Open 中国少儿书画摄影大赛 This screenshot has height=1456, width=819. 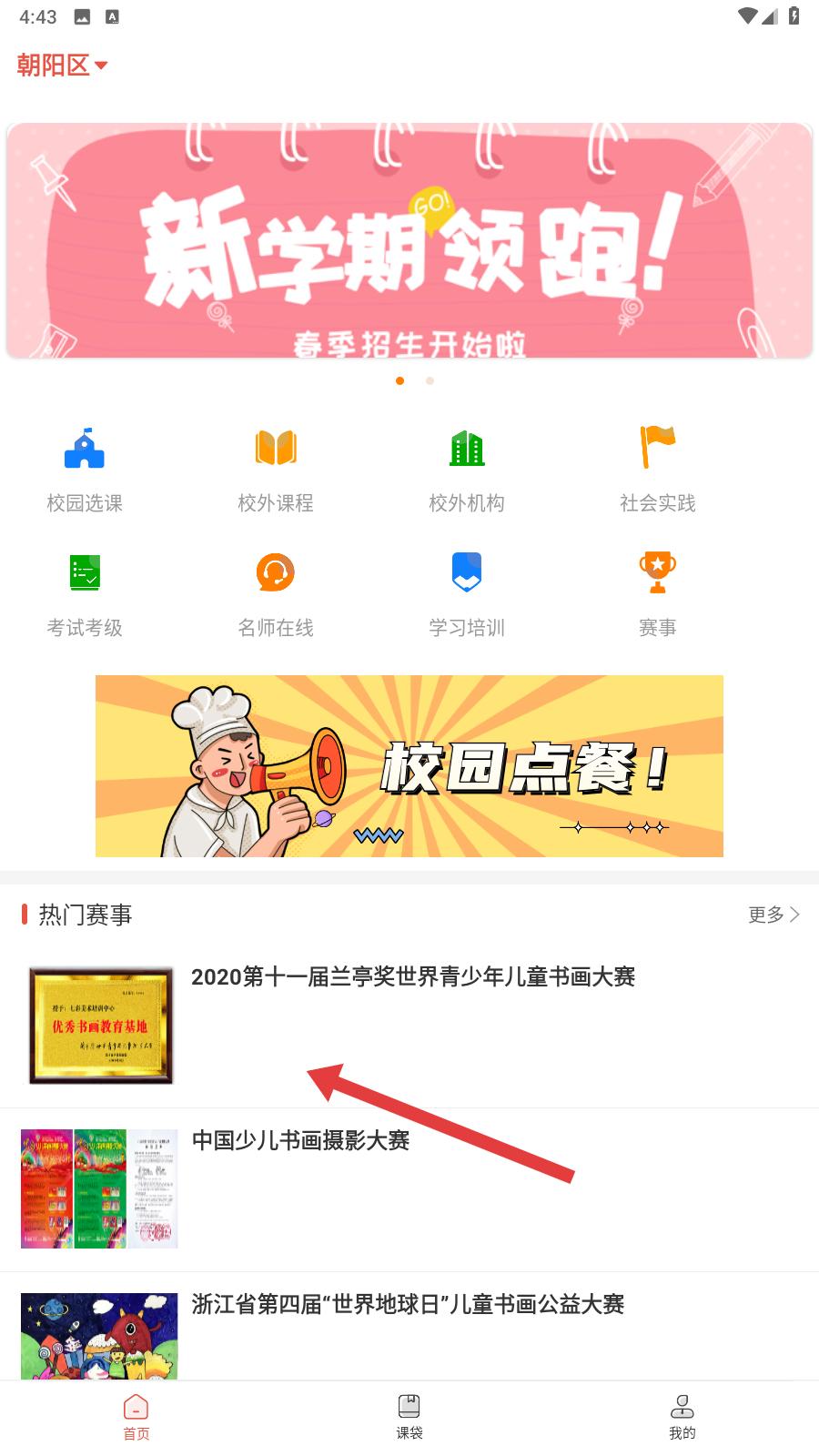[409, 1190]
